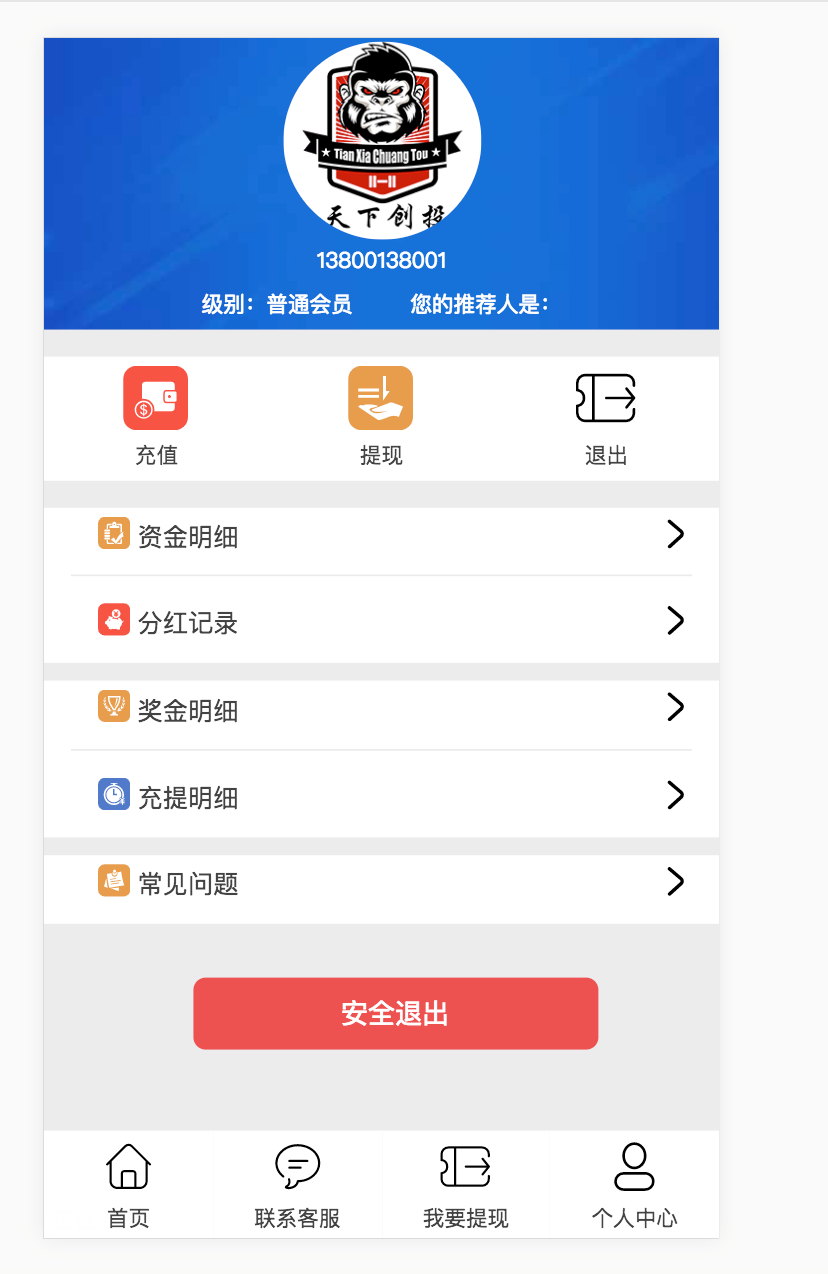Open 充值 recharge option

click(156, 415)
